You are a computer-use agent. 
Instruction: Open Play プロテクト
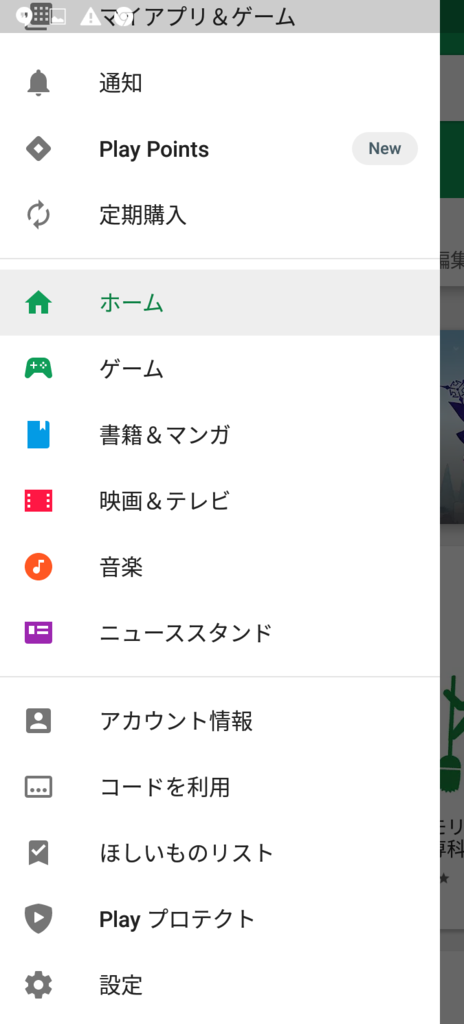tap(220, 919)
